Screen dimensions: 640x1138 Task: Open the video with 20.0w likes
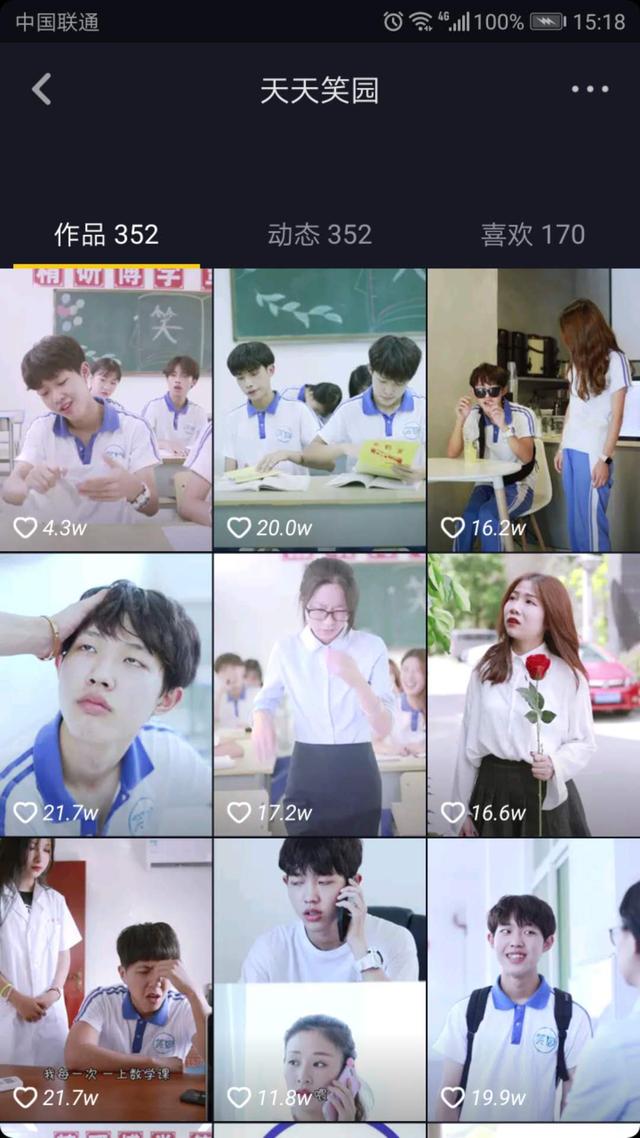coord(319,409)
